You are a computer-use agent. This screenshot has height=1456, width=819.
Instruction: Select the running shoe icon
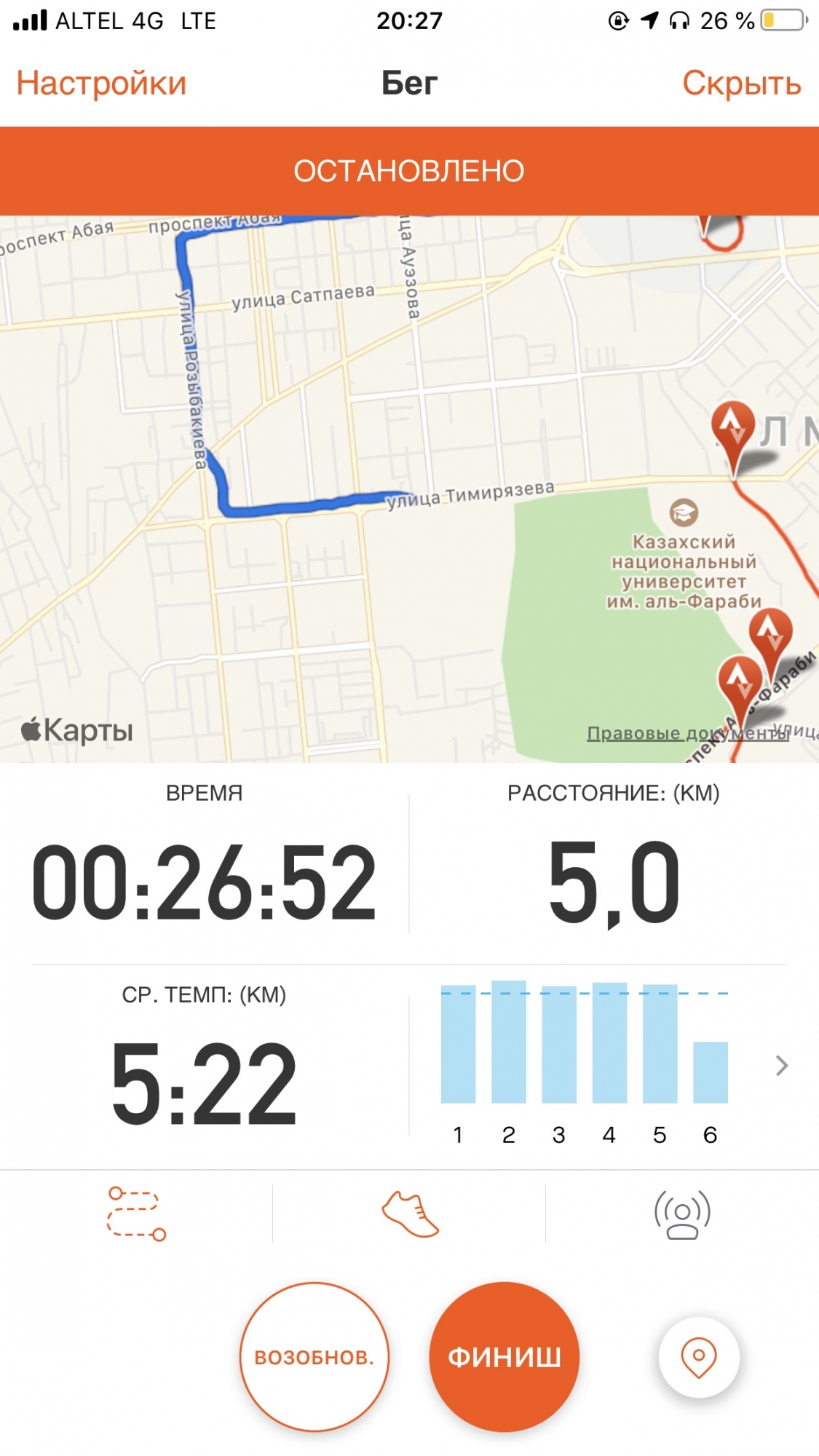coord(410,1214)
